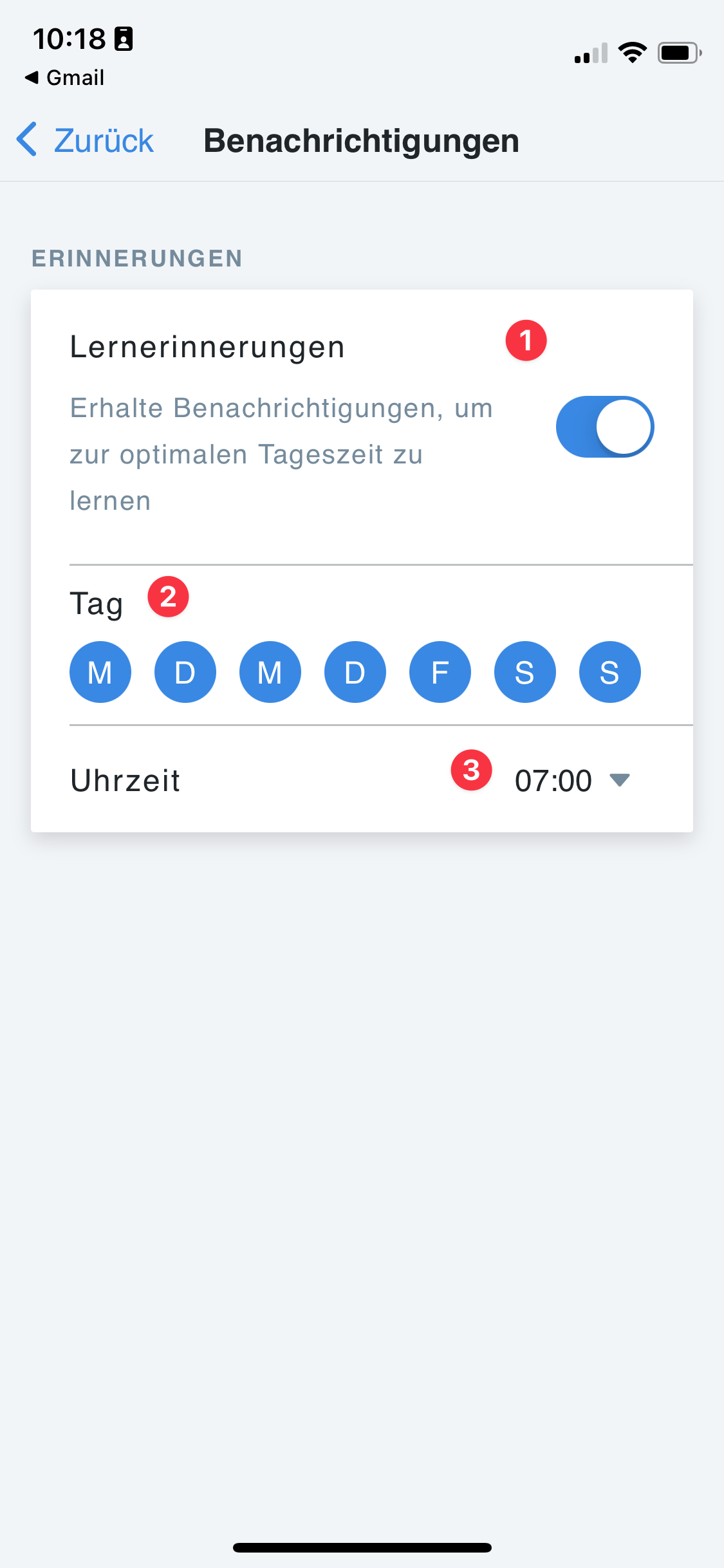
Task: Go back using the Zurück button
Action: coord(85,140)
